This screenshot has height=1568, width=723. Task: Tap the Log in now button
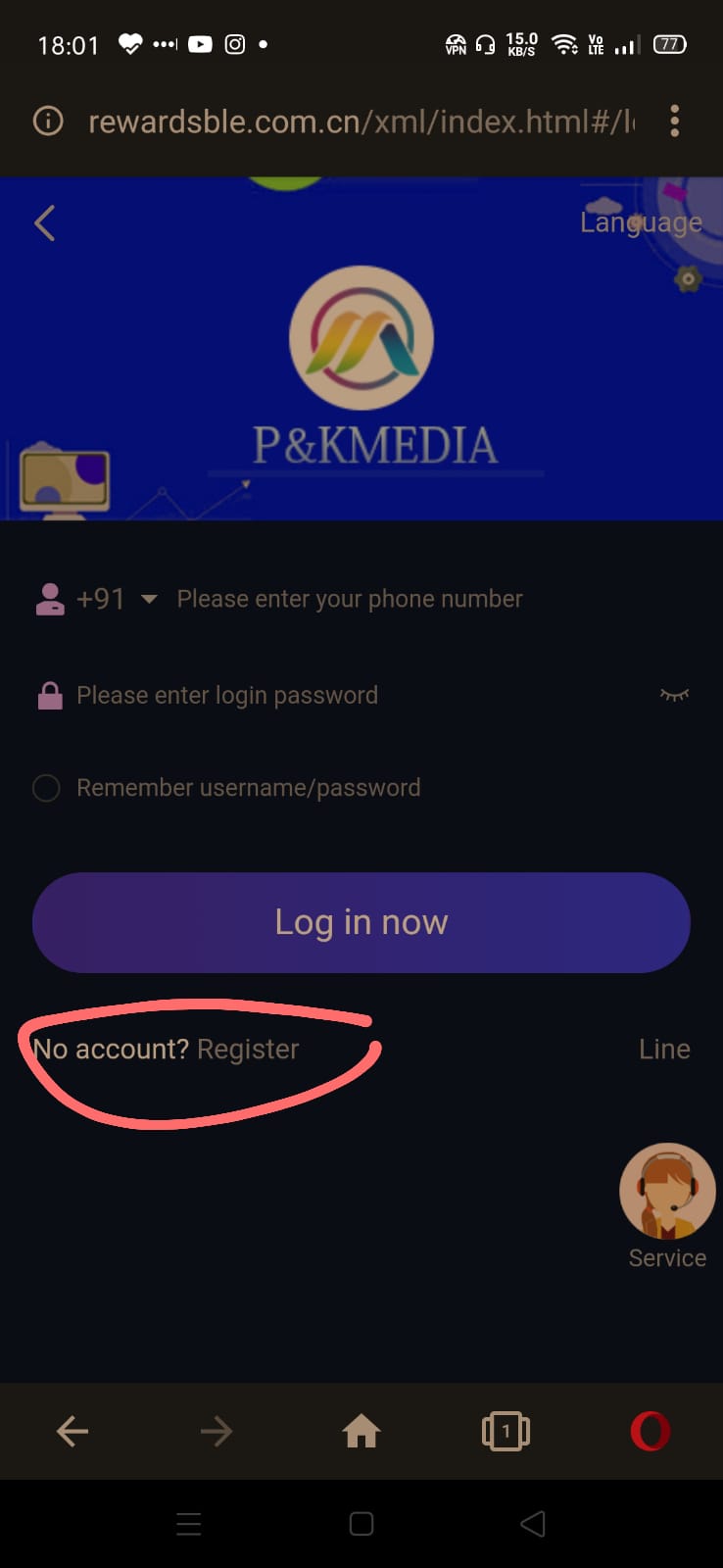pyautogui.click(x=361, y=922)
